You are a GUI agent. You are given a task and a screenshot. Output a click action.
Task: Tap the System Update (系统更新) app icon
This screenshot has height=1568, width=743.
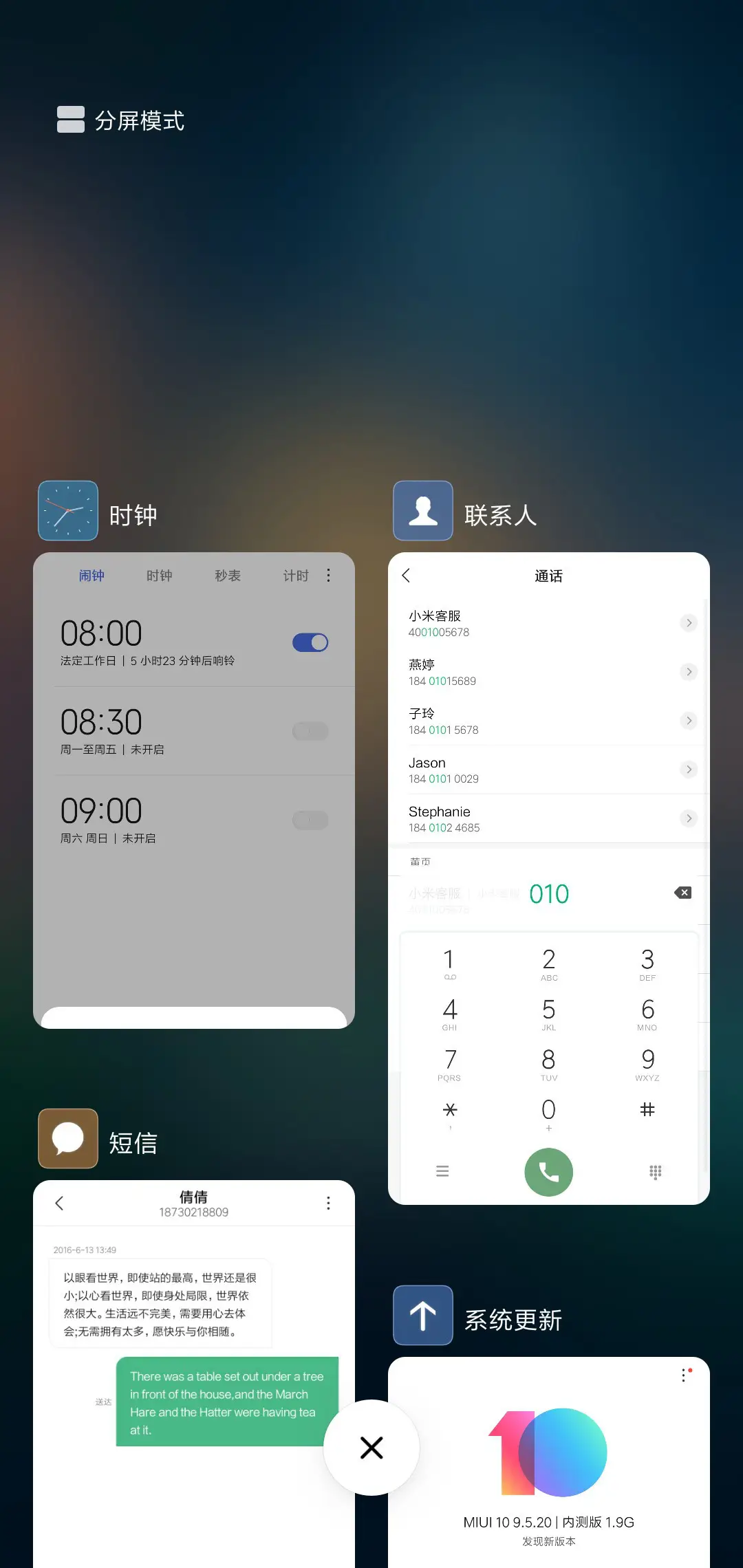tap(423, 1315)
